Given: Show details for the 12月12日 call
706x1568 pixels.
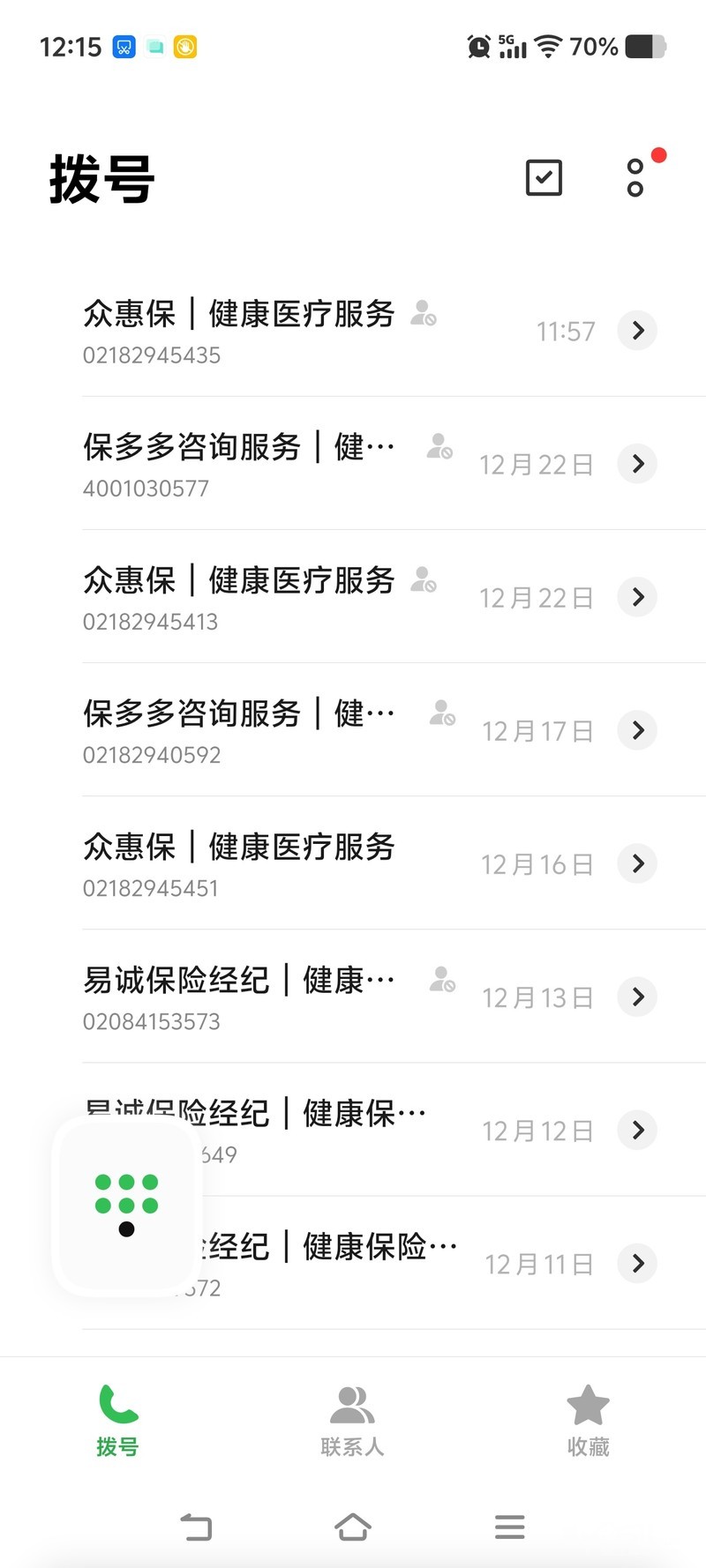Looking at the screenshot, I should (638, 1130).
